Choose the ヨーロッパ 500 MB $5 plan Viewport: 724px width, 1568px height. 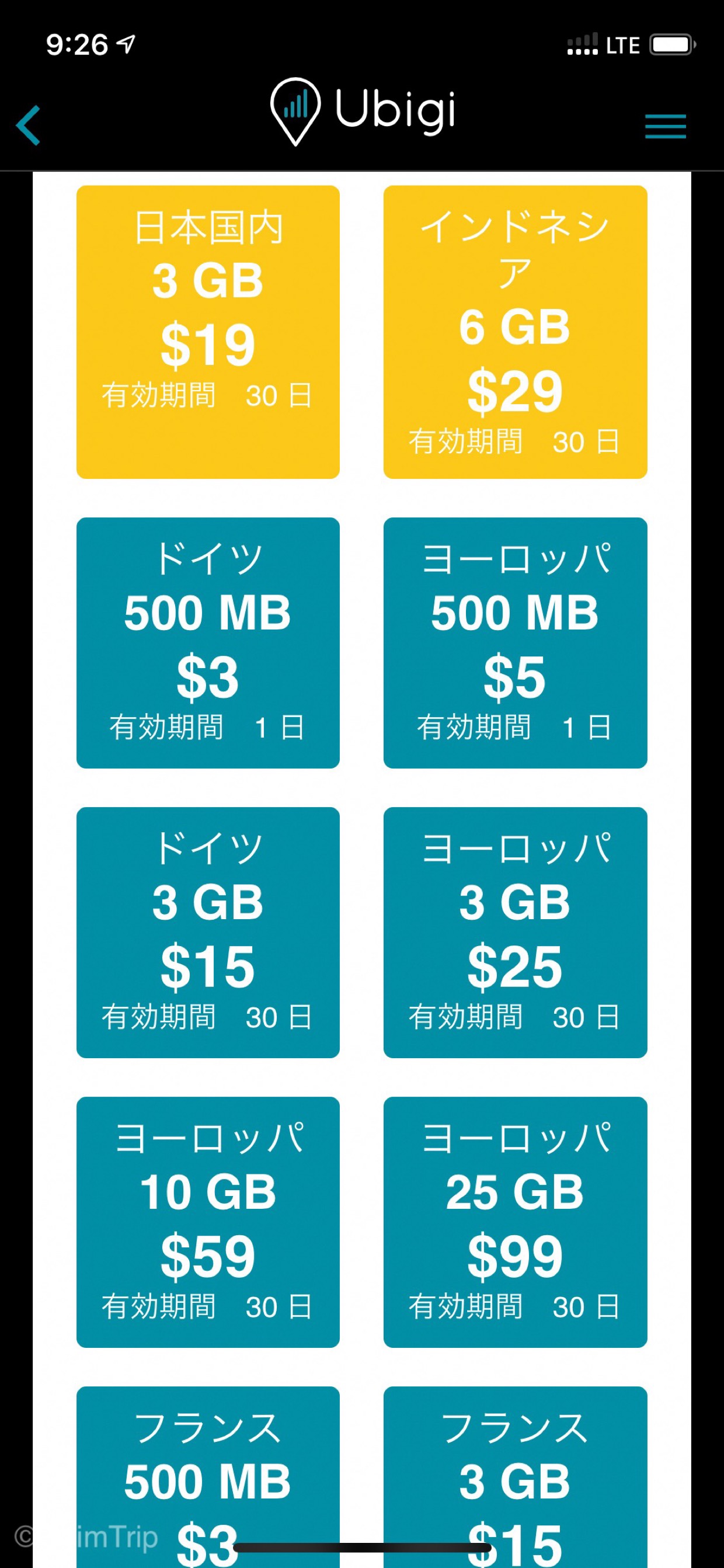click(515, 642)
